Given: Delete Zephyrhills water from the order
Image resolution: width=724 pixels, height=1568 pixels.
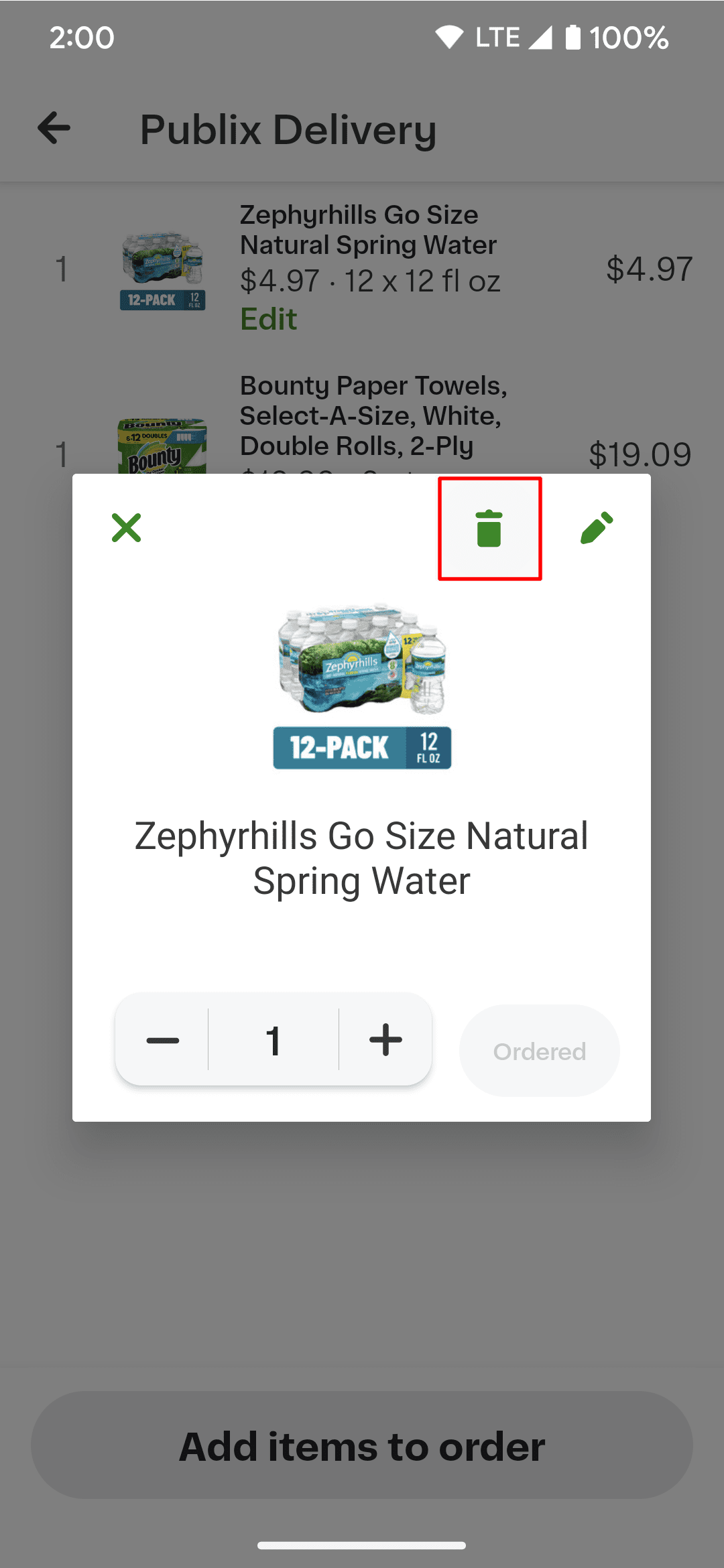Looking at the screenshot, I should point(489,529).
